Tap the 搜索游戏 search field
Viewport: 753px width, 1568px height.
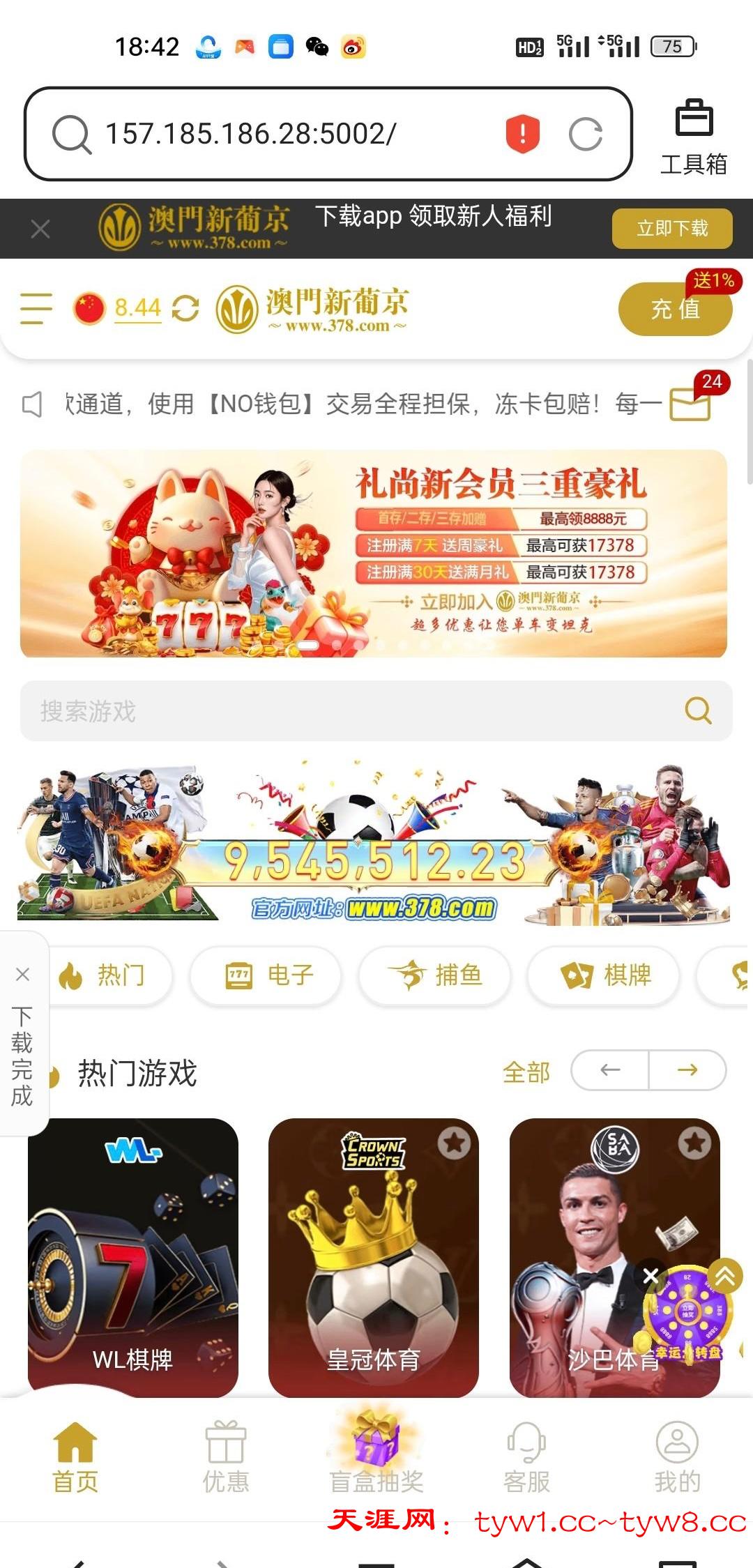click(x=349, y=711)
